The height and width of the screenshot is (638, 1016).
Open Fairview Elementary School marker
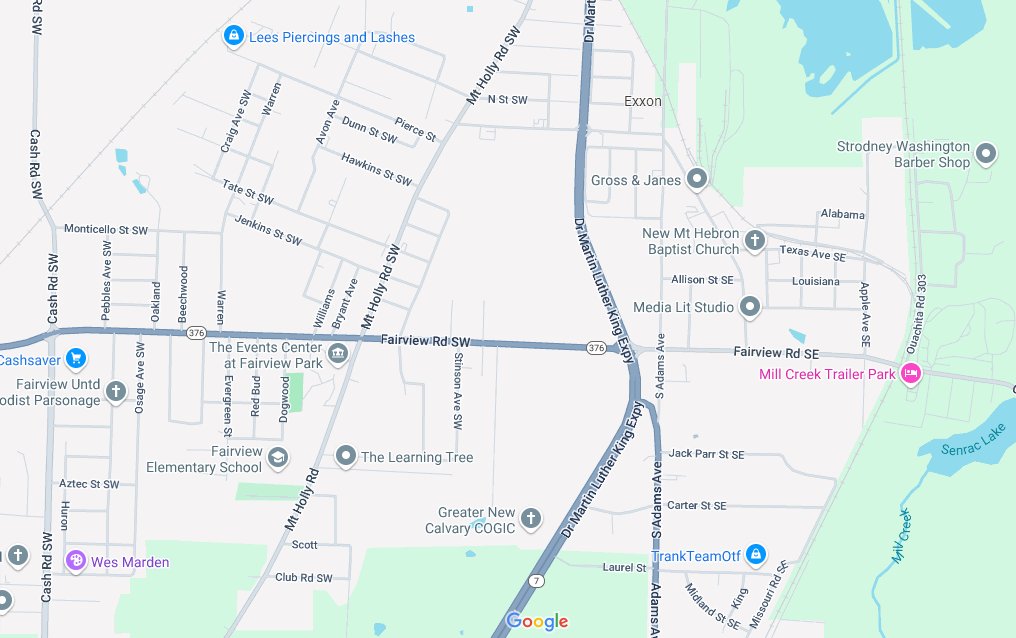(278, 458)
